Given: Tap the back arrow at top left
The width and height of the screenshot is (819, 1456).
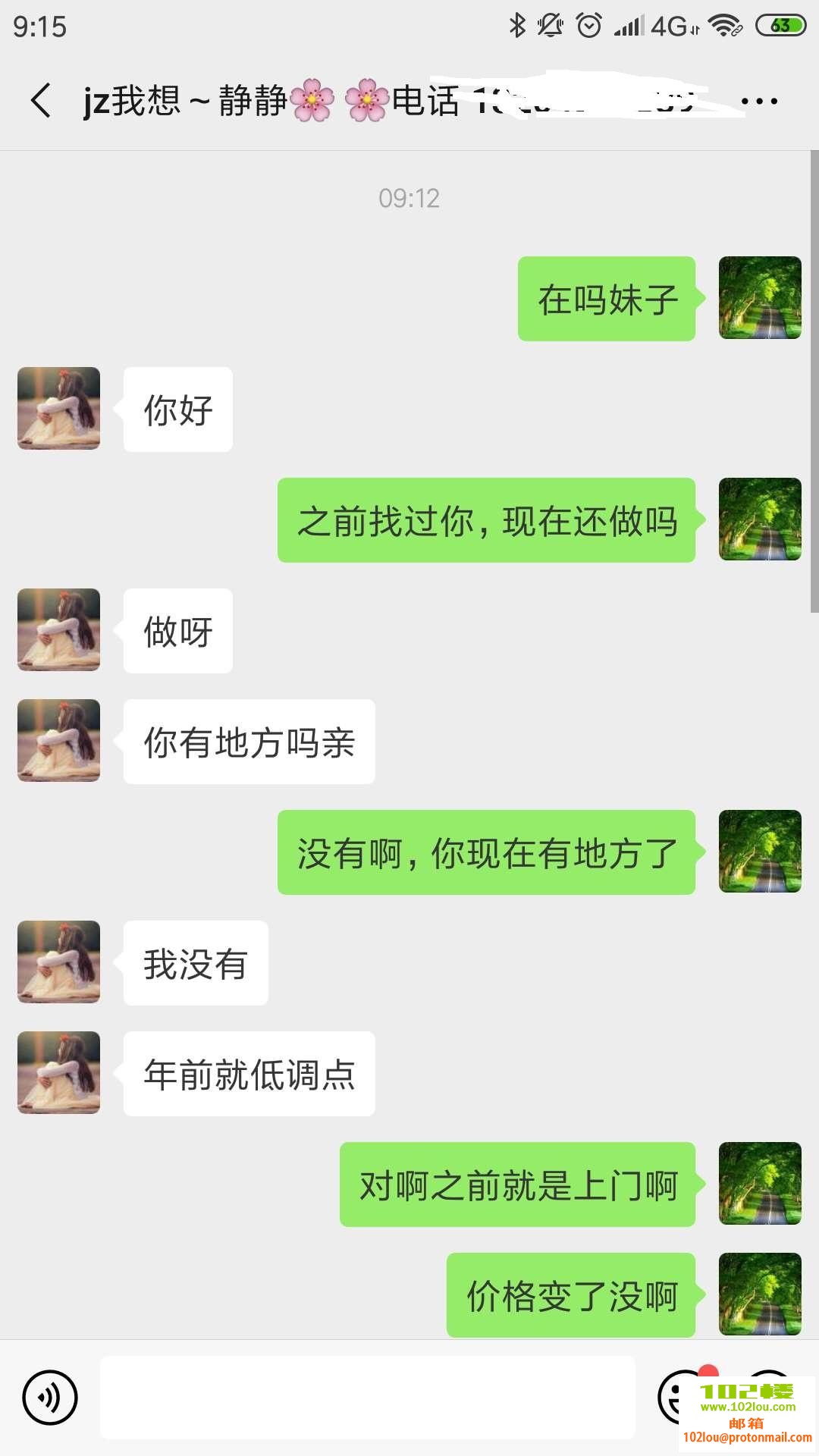Looking at the screenshot, I should point(39,101).
